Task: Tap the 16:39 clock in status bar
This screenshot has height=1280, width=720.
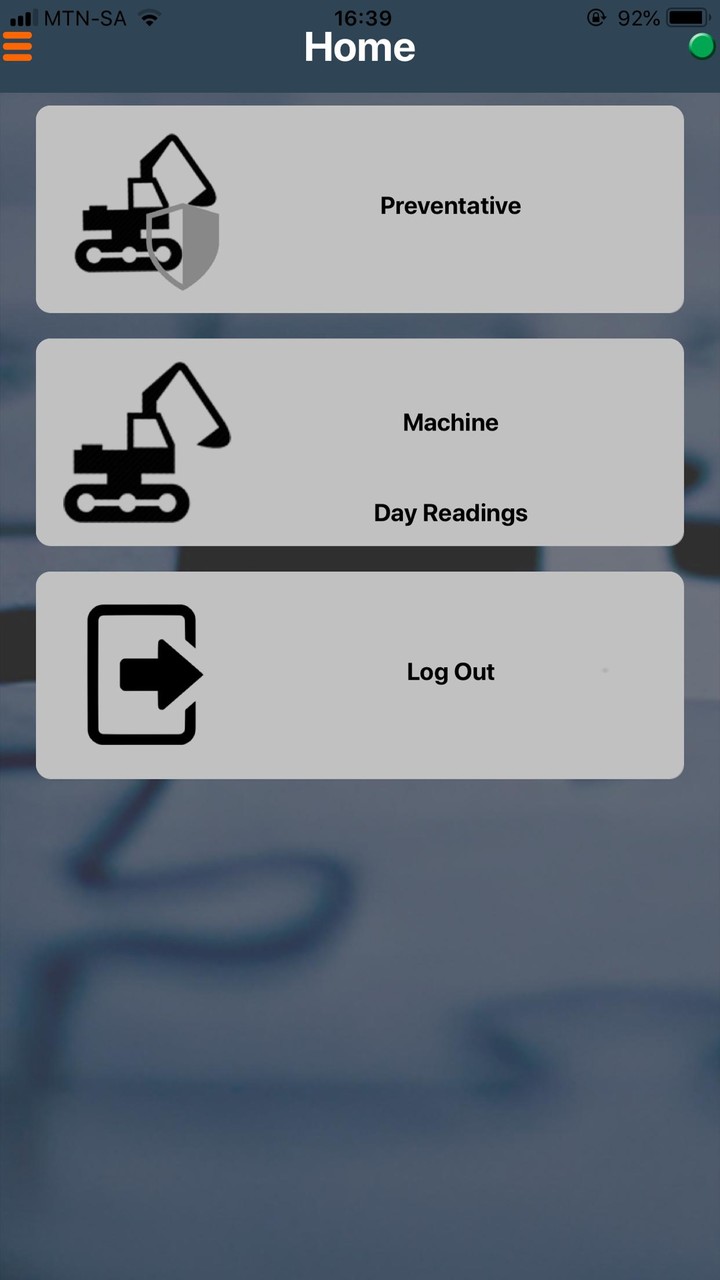Action: coord(360,16)
